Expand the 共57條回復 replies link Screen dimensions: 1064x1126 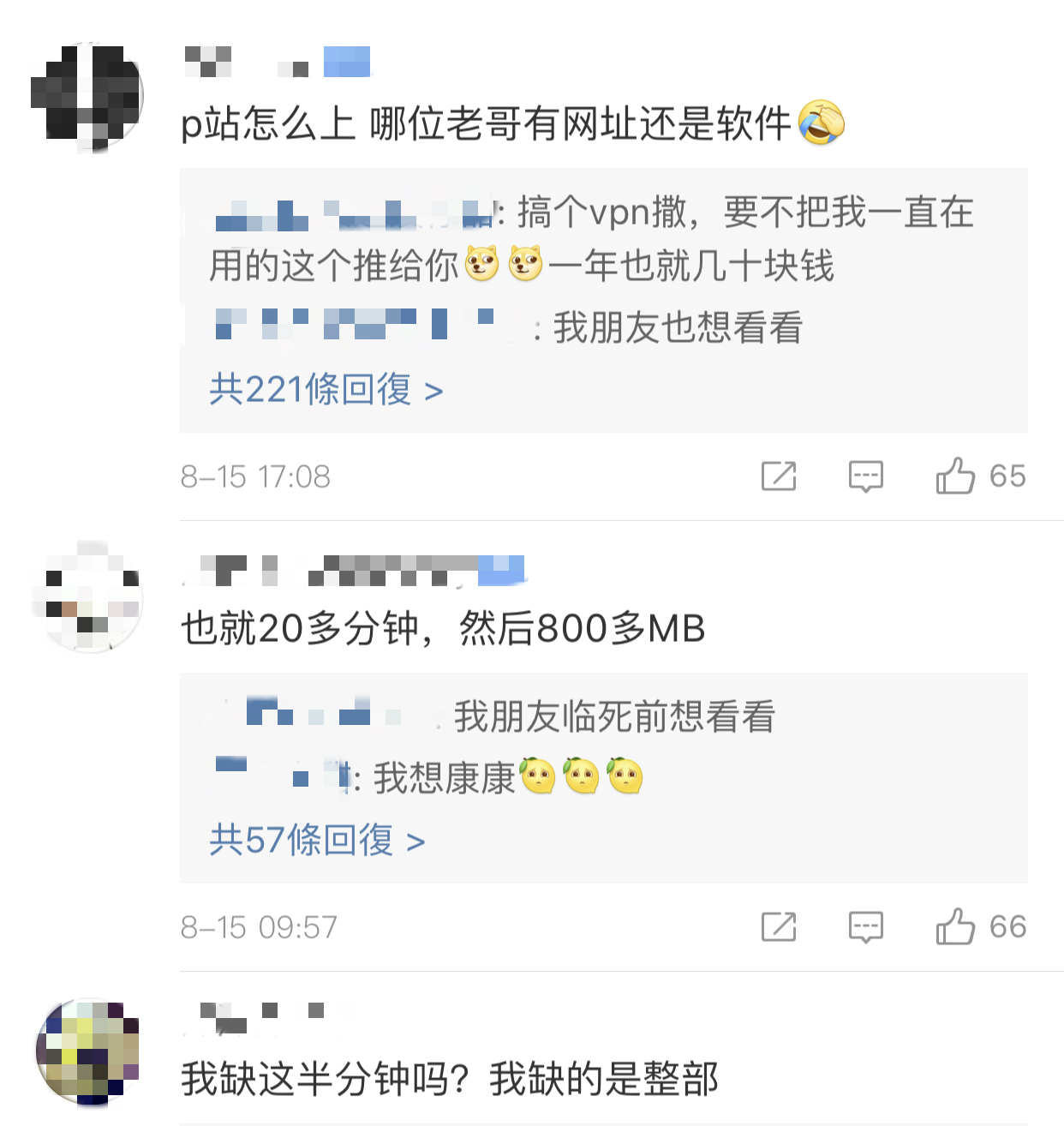317,841
